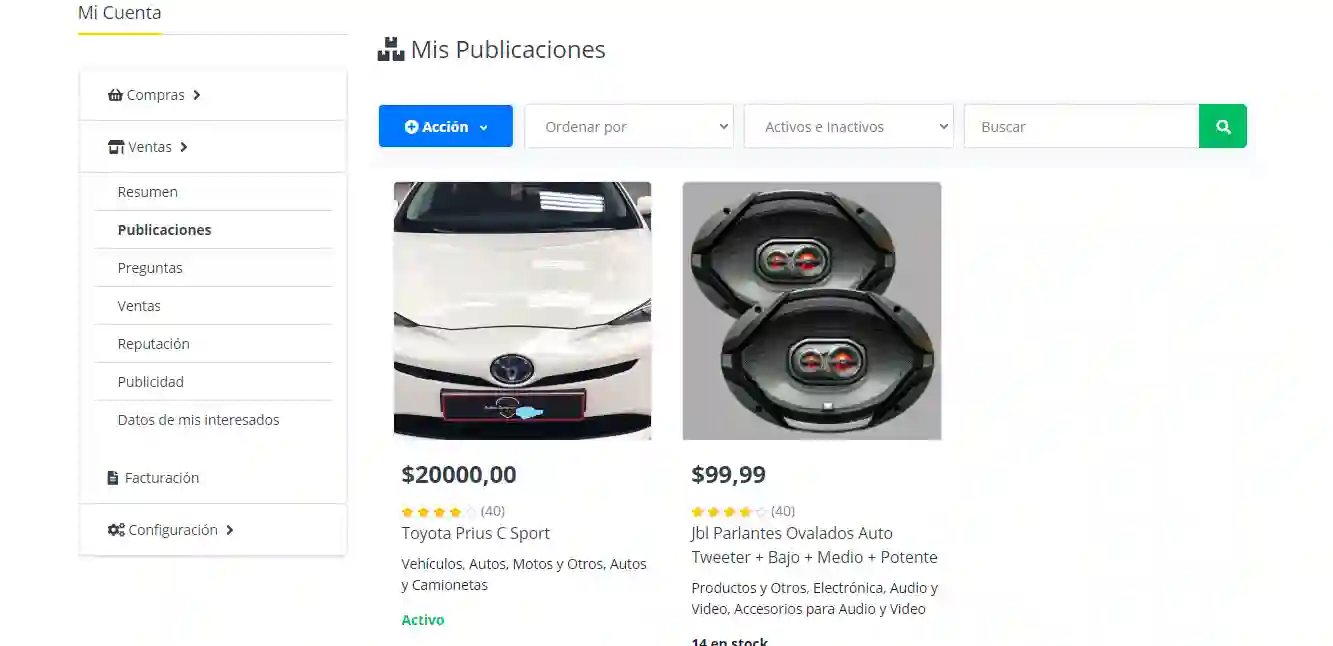Image resolution: width=1333 pixels, height=646 pixels.
Task: Open the Activos e Inactivos filter
Action: (x=848, y=127)
